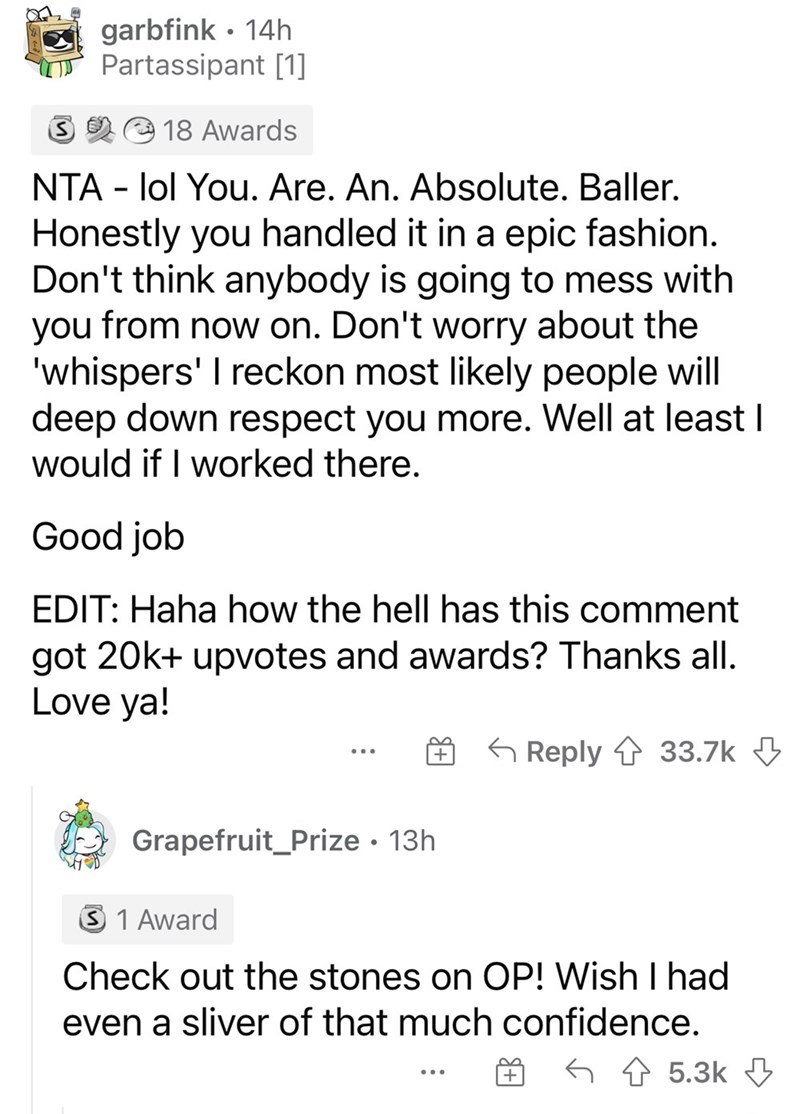Downvote Grapefruit_Prize's comment
The width and height of the screenshot is (800, 1114).
(759, 1072)
